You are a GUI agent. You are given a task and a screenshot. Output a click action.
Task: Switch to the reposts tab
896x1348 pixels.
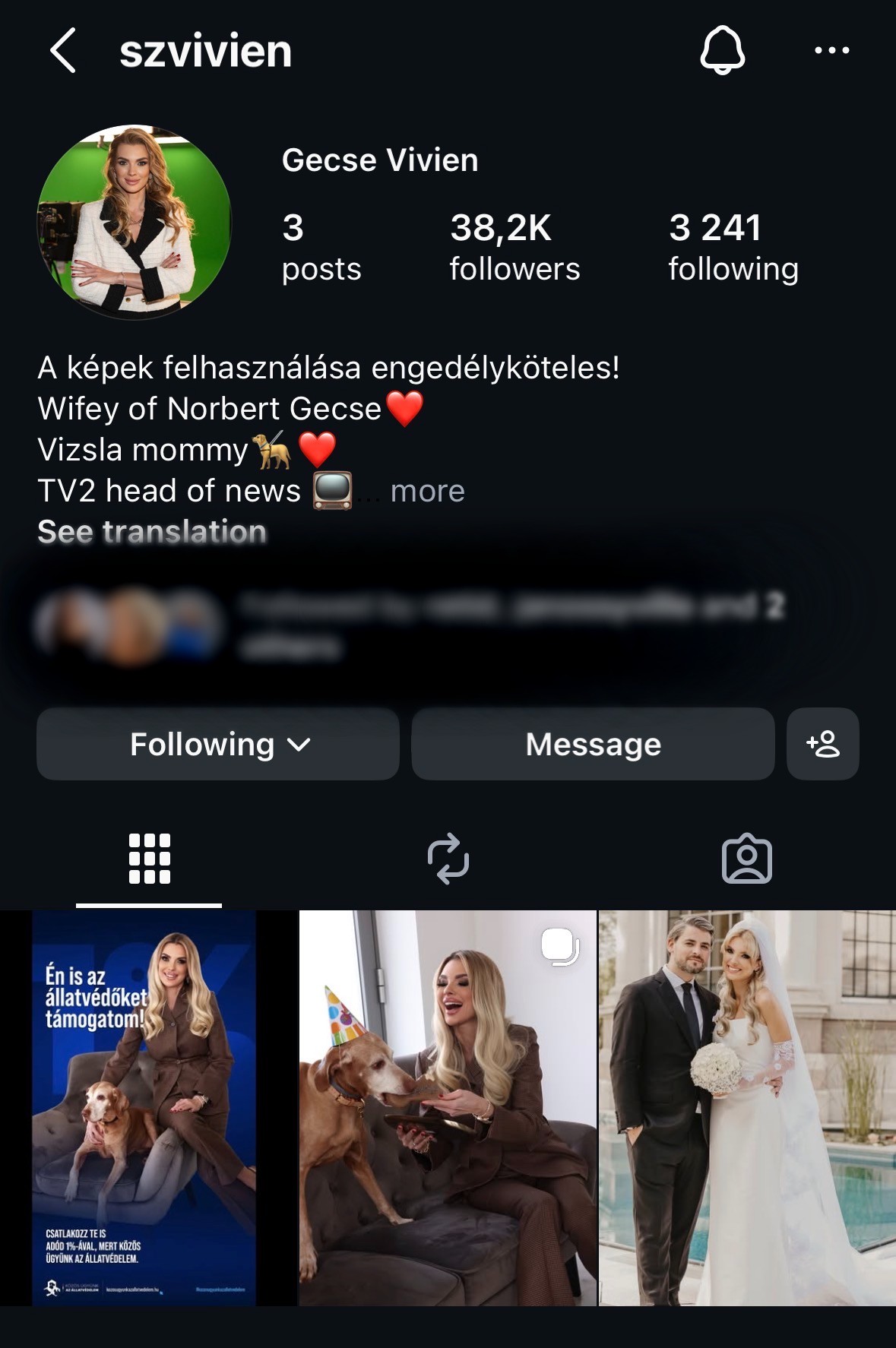[x=448, y=859]
